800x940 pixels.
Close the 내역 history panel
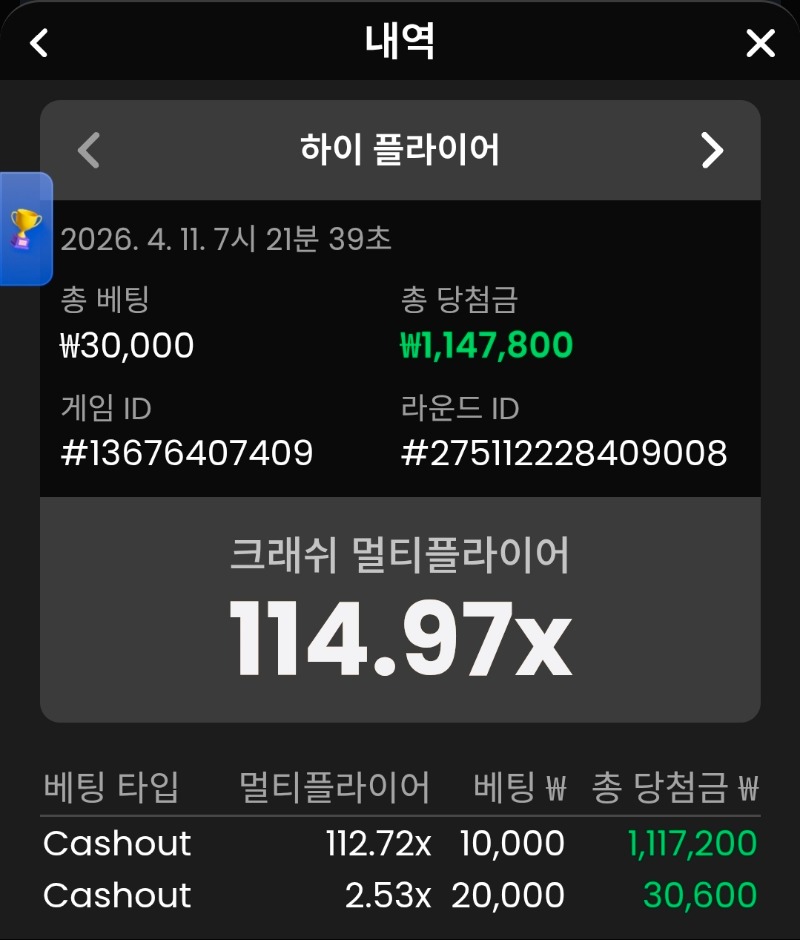click(x=760, y=43)
